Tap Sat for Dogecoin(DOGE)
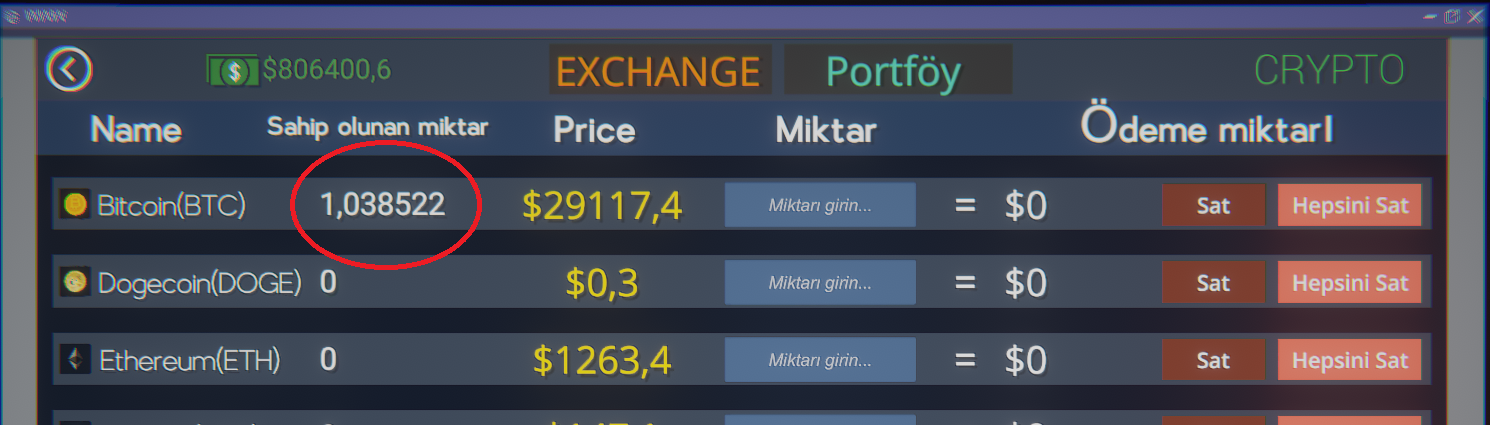 click(1212, 283)
